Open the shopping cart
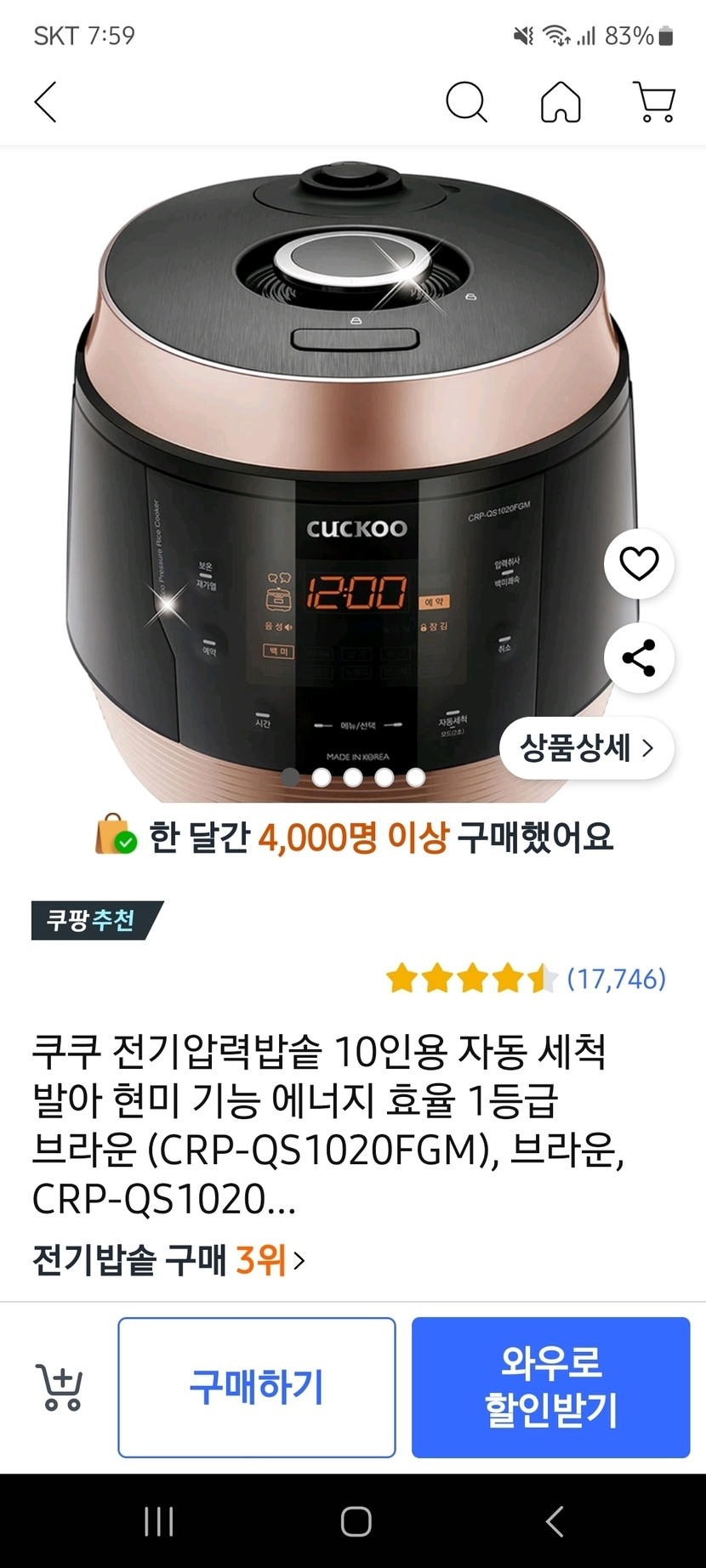Image resolution: width=706 pixels, height=1568 pixels. click(x=655, y=103)
